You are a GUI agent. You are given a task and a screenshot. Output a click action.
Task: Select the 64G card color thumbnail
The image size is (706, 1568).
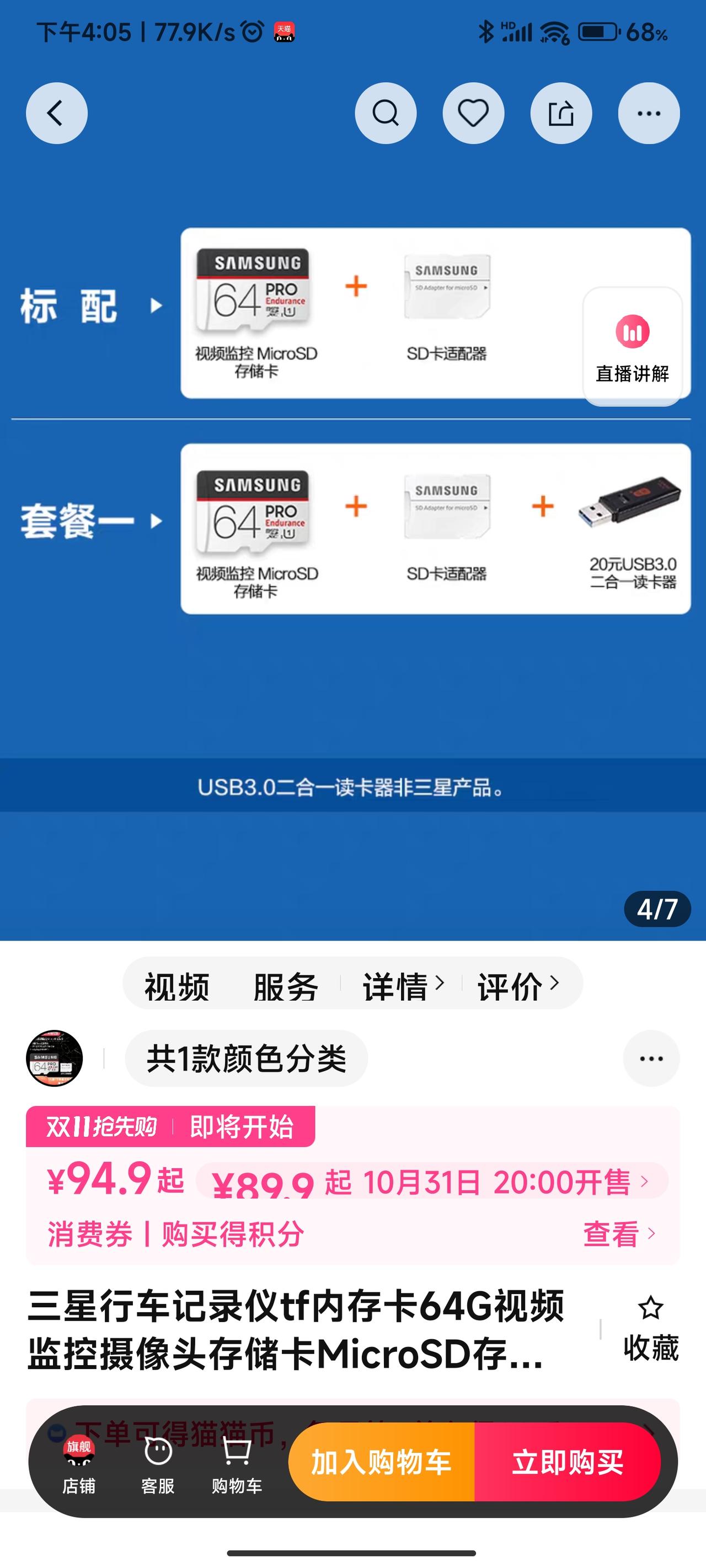click(x=54, y=1058)
